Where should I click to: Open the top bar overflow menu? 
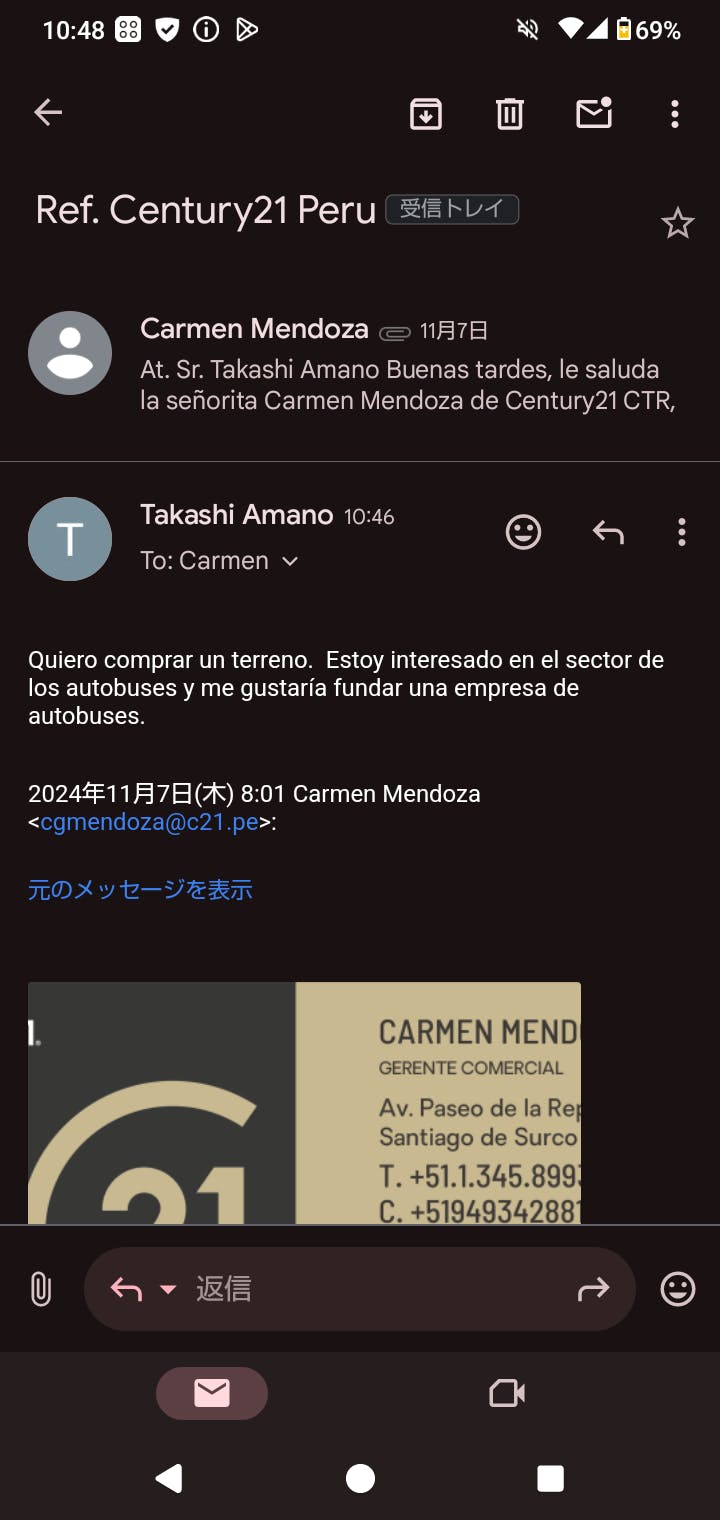coord(675,114)
